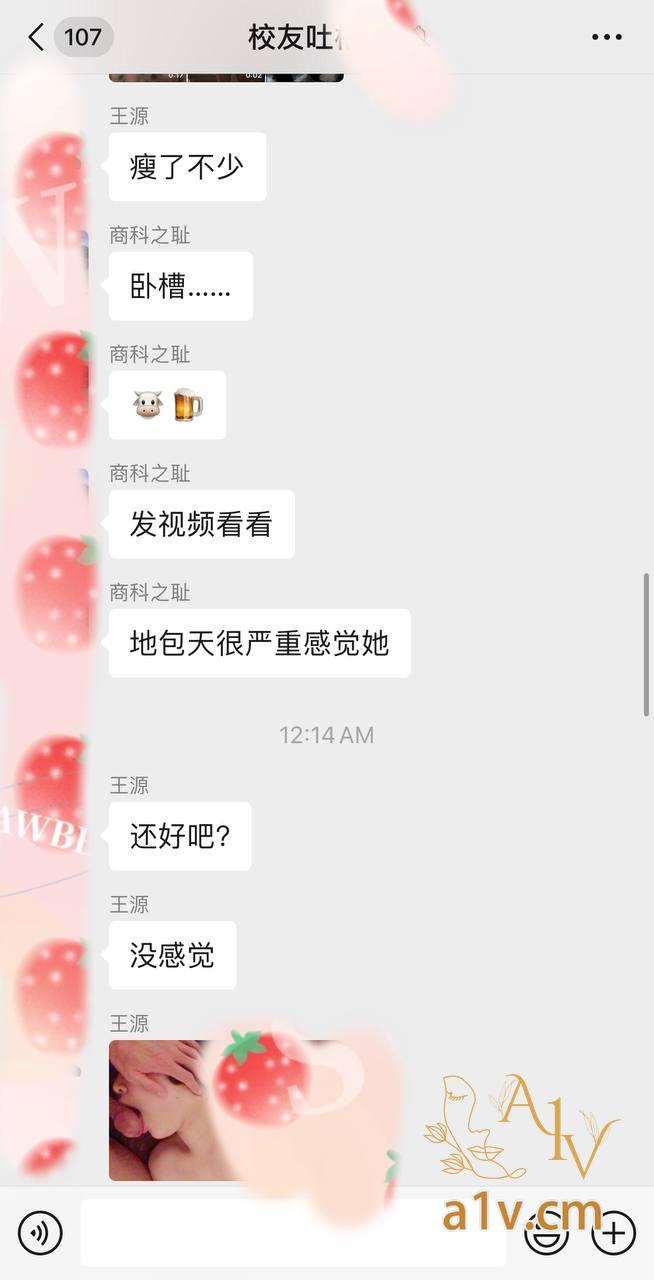Open the plus attachment menu
The height and width of the screenshot is (1280, 654).
click(x=613, y=1233)
